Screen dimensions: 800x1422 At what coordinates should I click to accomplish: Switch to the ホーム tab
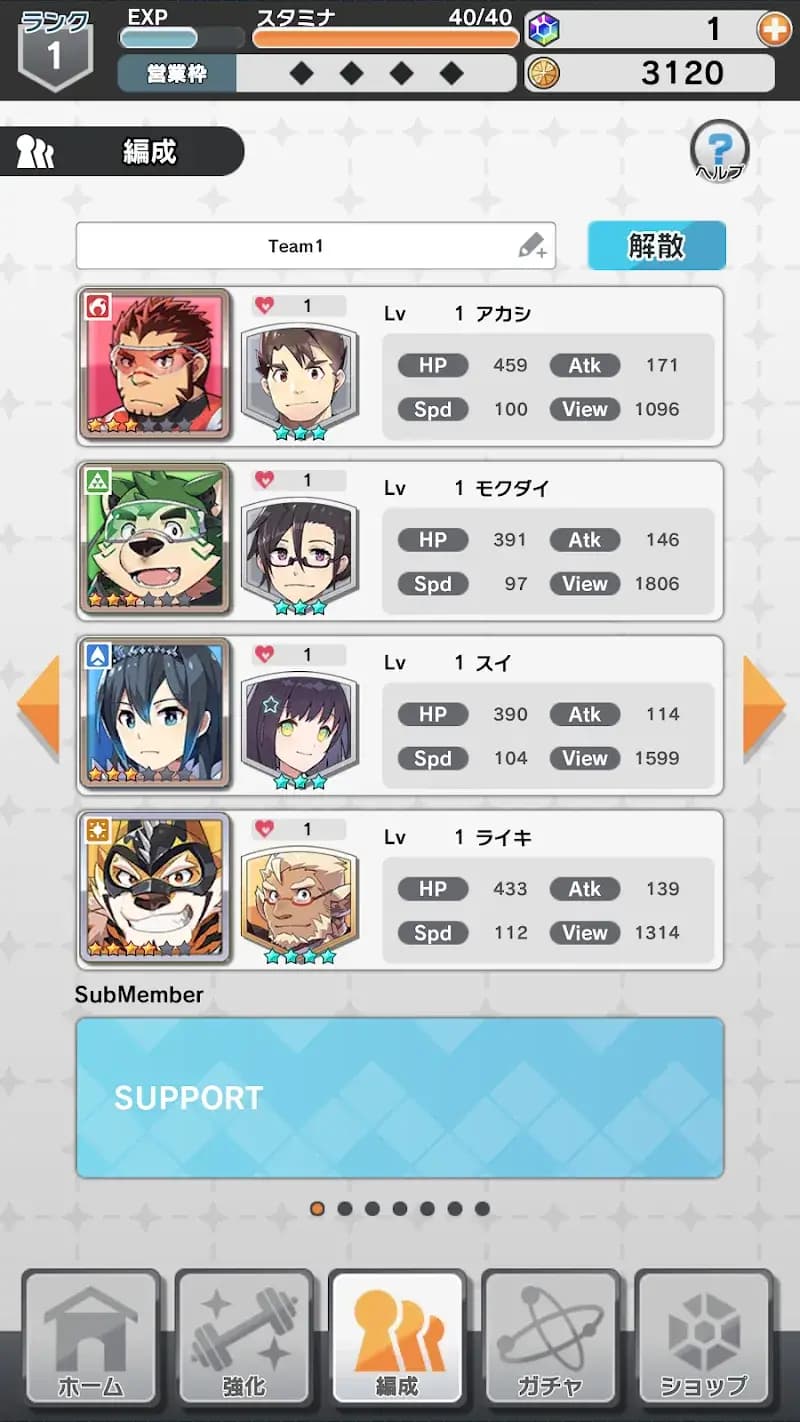(91, 1336)
